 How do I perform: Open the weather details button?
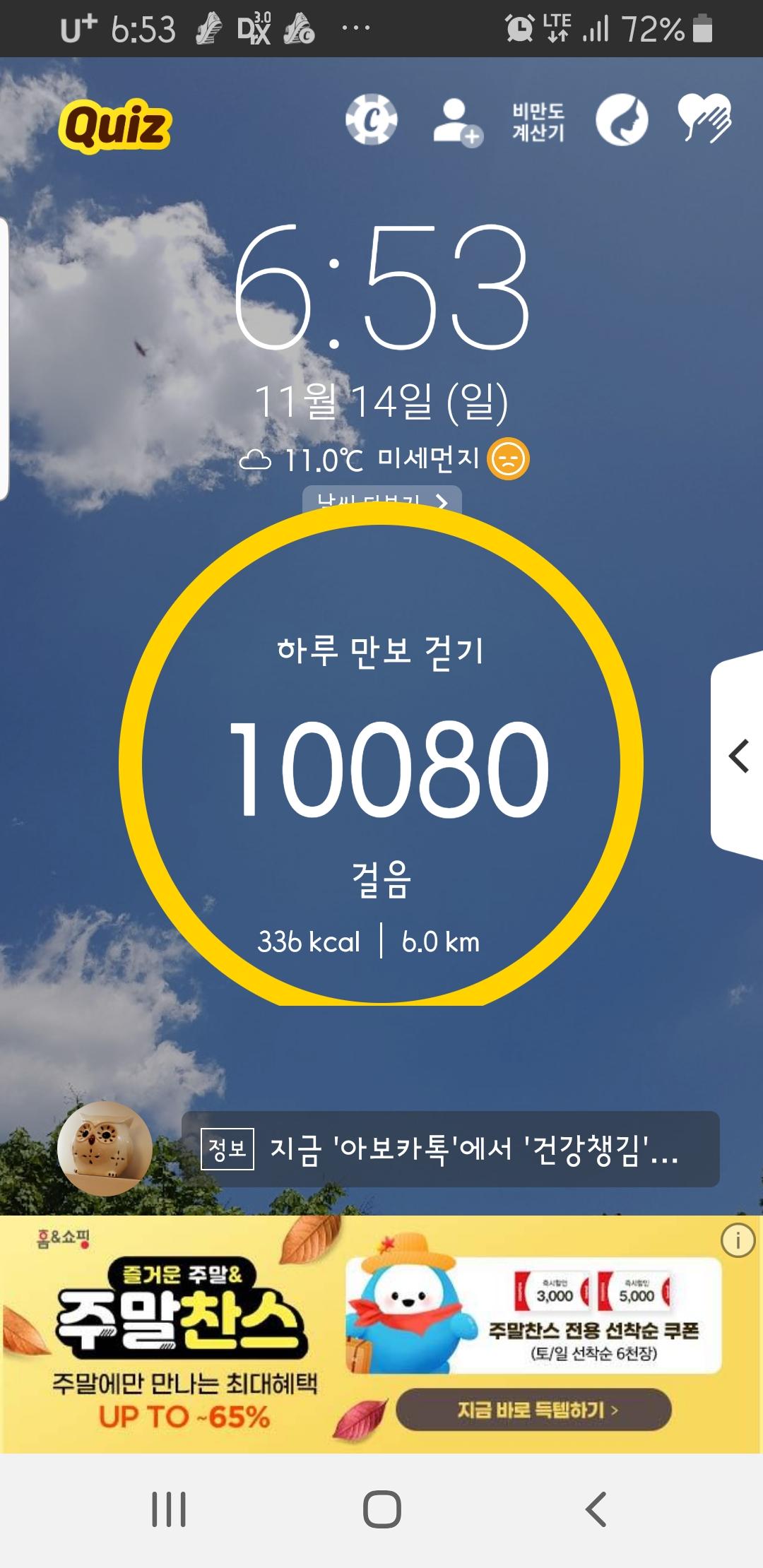tap(382, 499)
